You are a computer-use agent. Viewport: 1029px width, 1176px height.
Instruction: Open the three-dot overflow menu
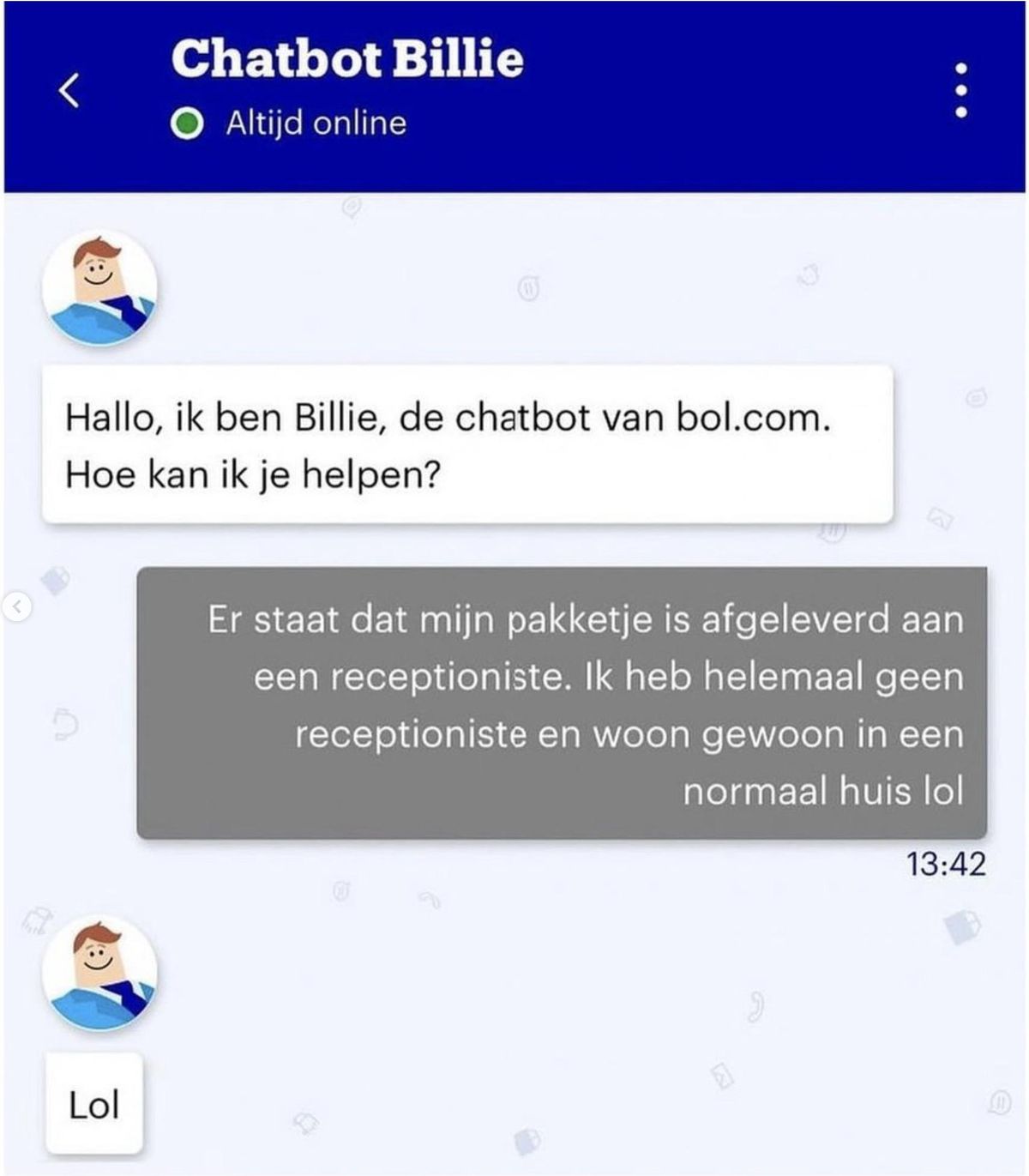961,90
